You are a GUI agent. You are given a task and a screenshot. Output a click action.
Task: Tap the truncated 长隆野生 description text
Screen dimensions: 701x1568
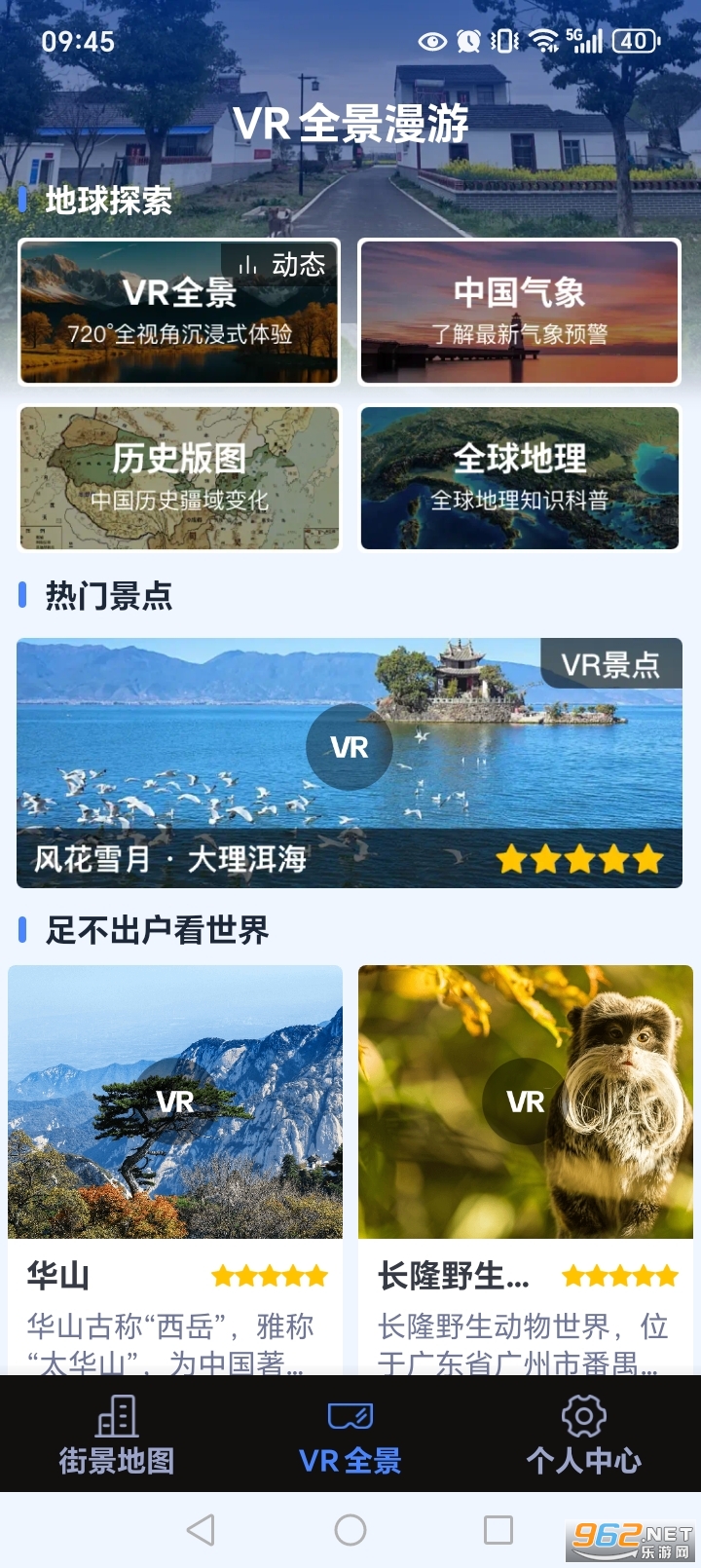(x=519, y=1339)
